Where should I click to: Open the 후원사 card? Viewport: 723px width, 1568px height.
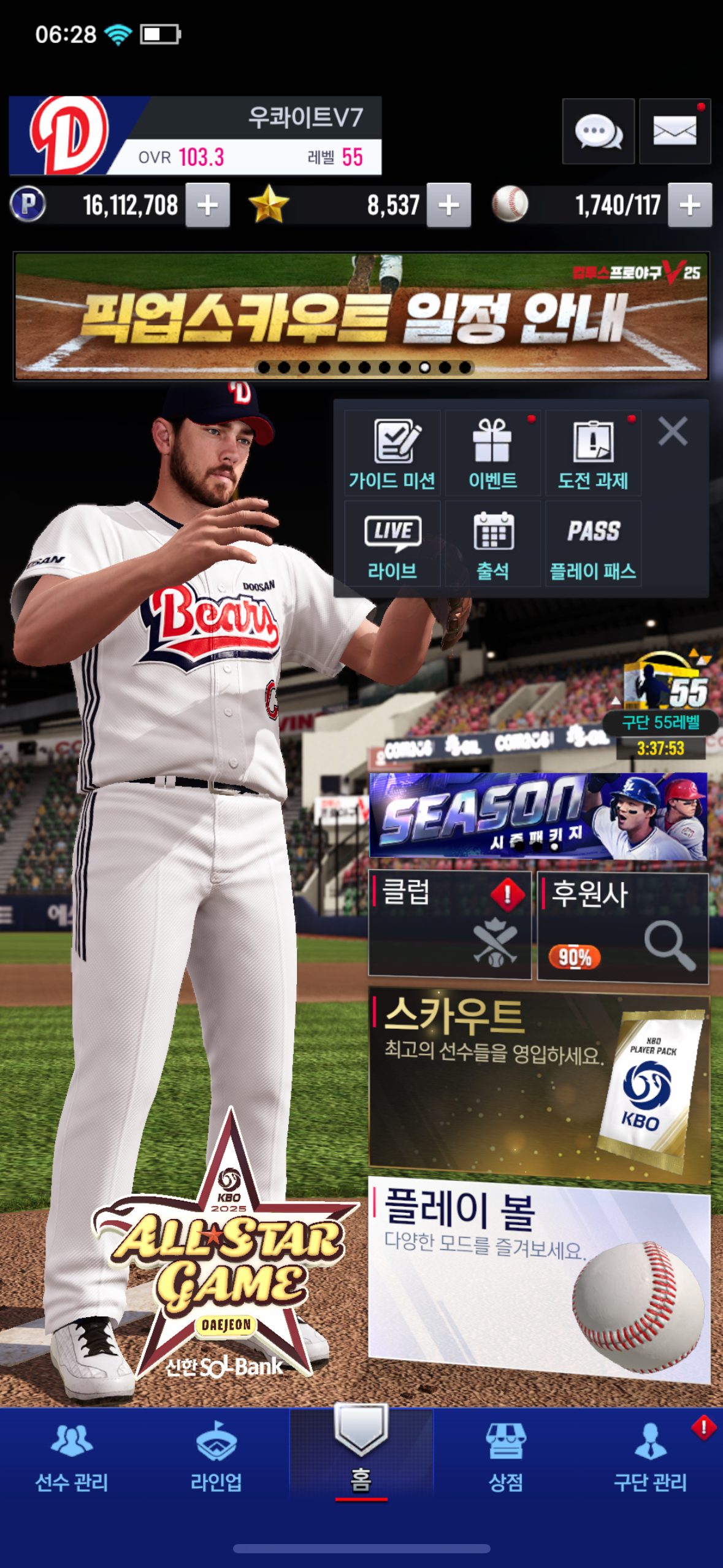pos(623,928)
